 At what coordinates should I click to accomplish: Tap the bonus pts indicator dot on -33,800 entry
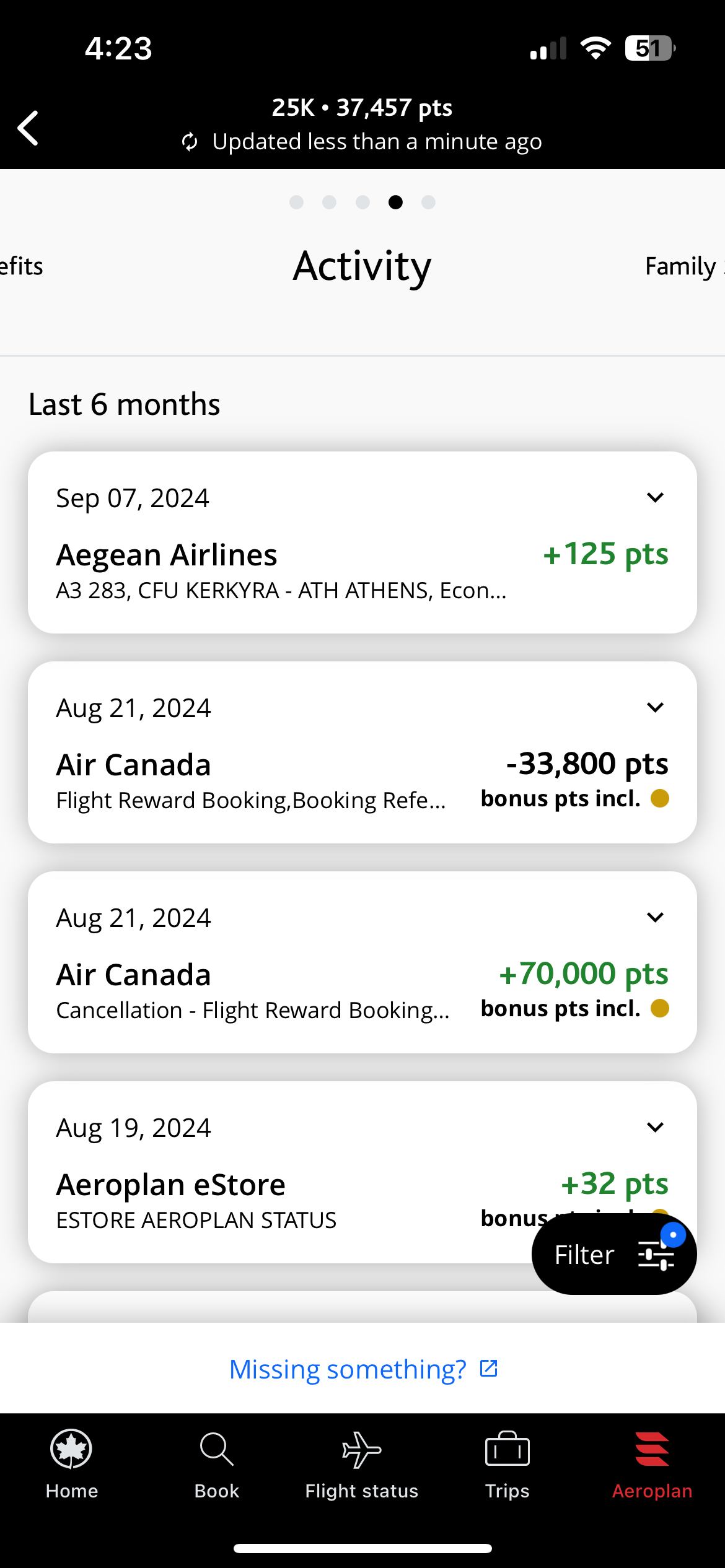coord(660,799)
